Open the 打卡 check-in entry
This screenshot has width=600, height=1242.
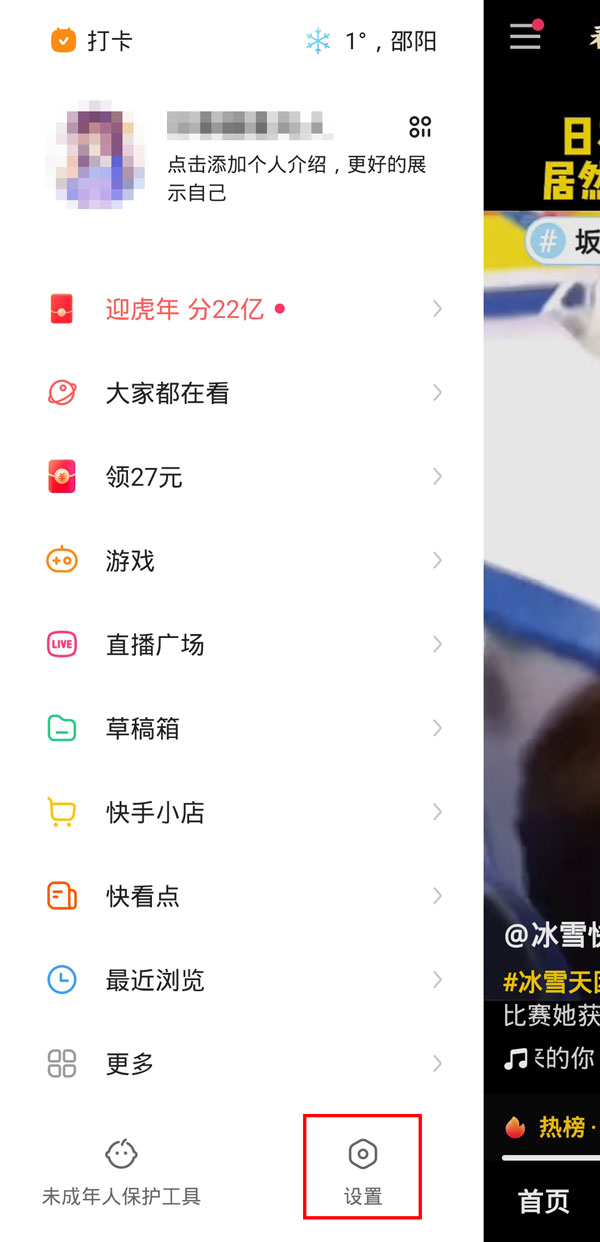[91, 41]
